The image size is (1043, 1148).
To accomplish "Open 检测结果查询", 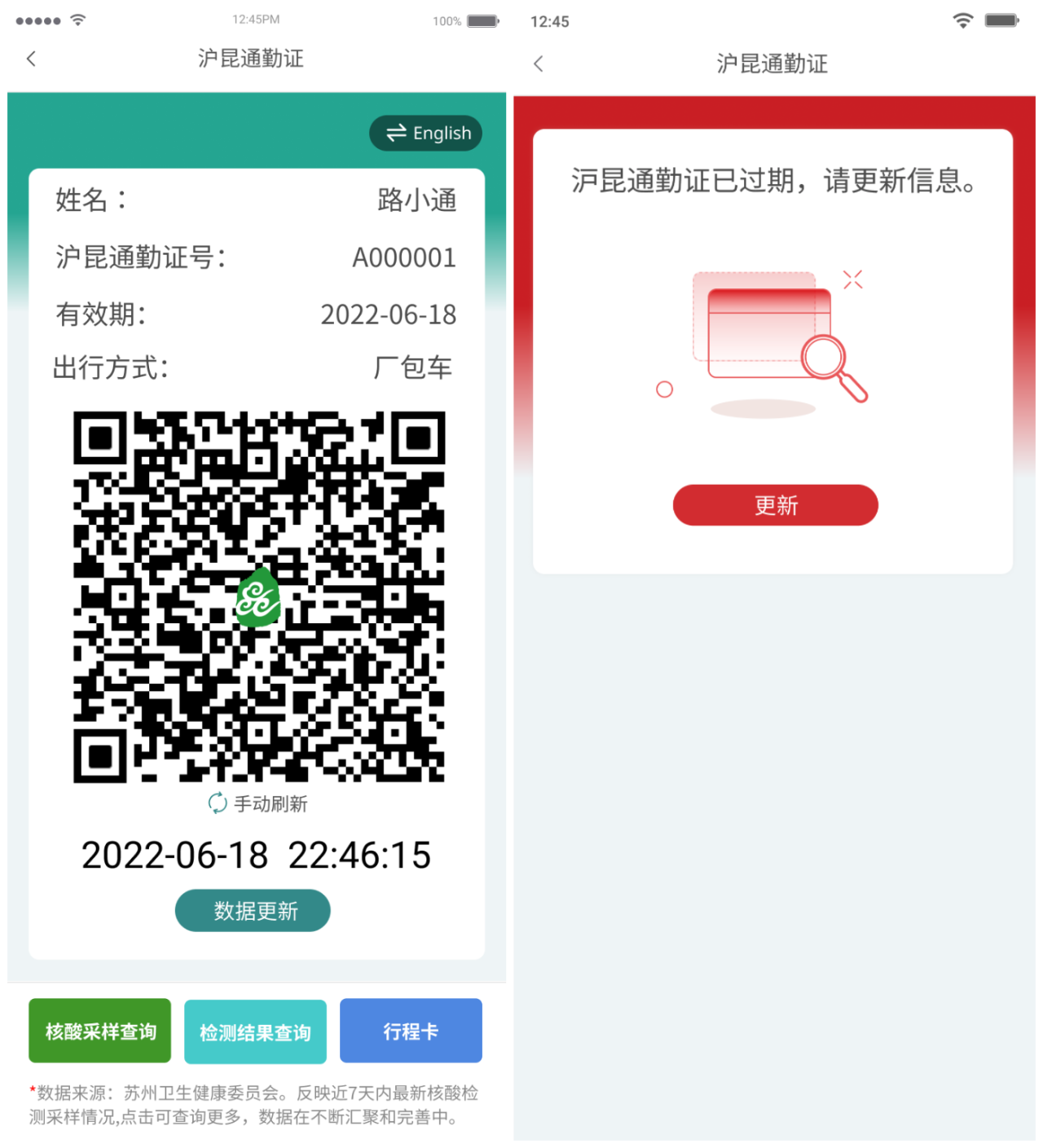I will (x=255, y=1031).
